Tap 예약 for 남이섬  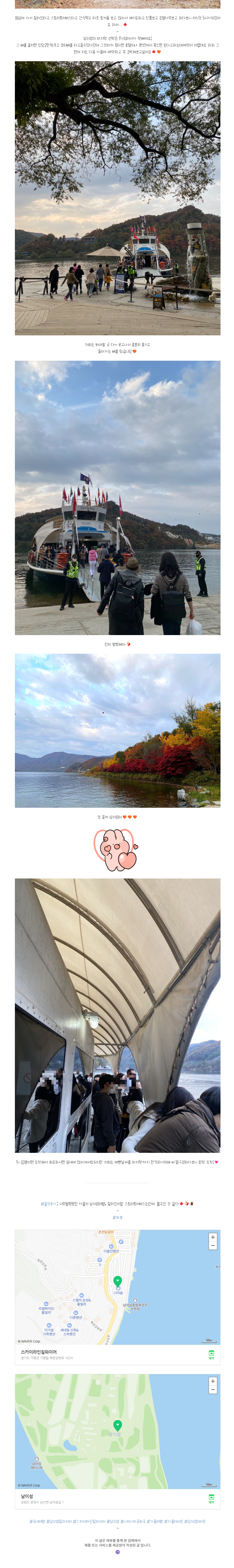211,1499
